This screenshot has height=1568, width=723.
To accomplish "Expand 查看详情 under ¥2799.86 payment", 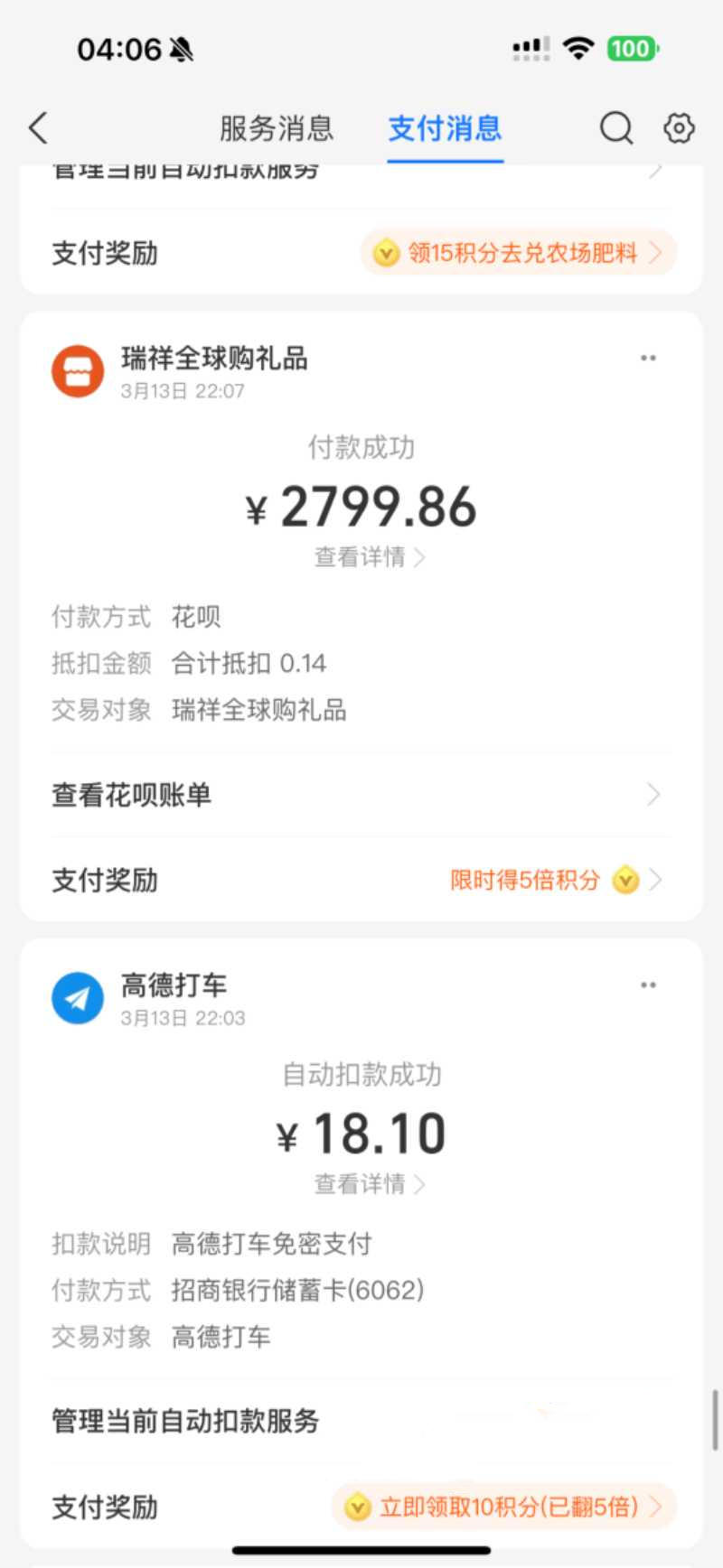I will pyautogui.click(x=361, y=557).
